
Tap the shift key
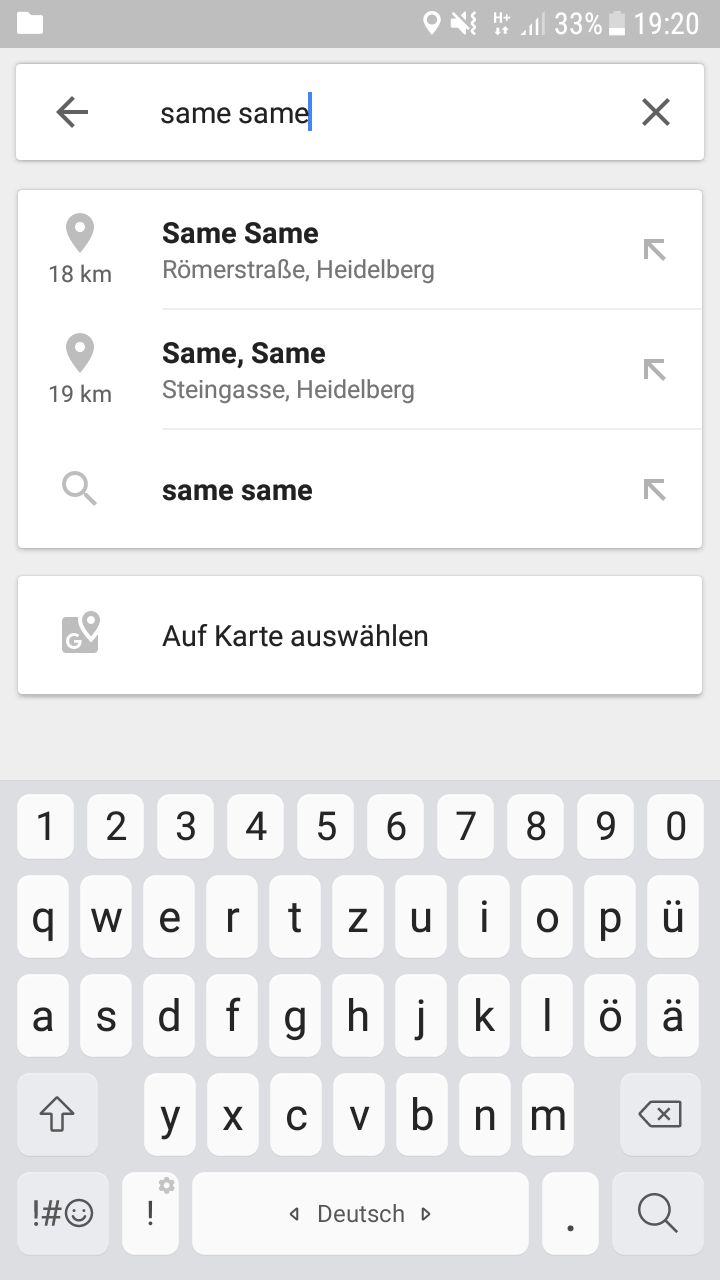pyautogui.click(x=57, y=1114)
